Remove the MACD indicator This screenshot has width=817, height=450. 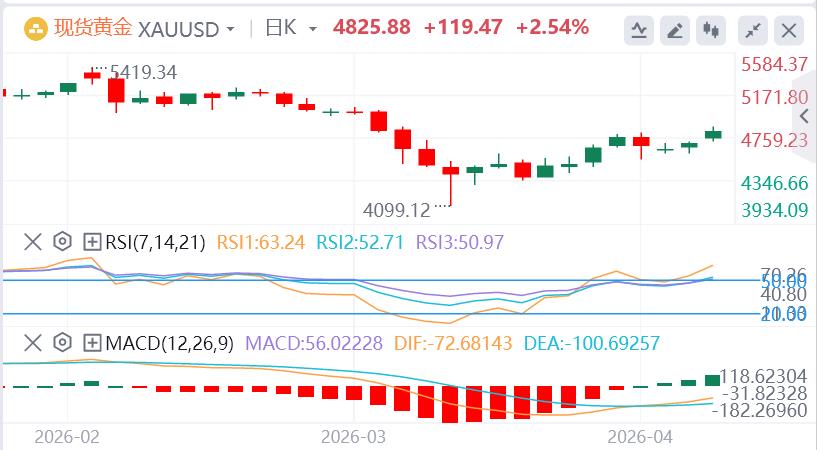coord(33,343)
